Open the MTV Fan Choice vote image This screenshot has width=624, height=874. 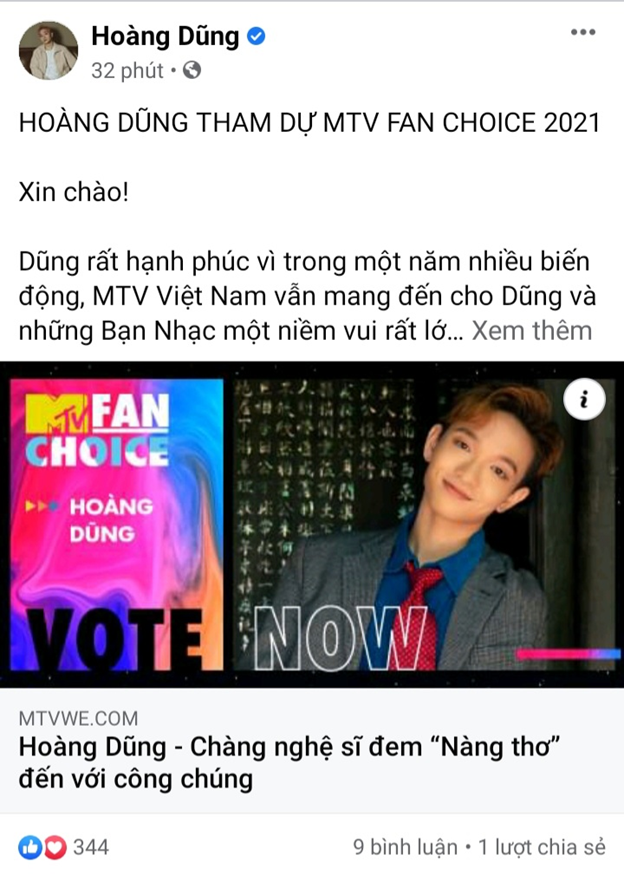[x=312, y=523]
